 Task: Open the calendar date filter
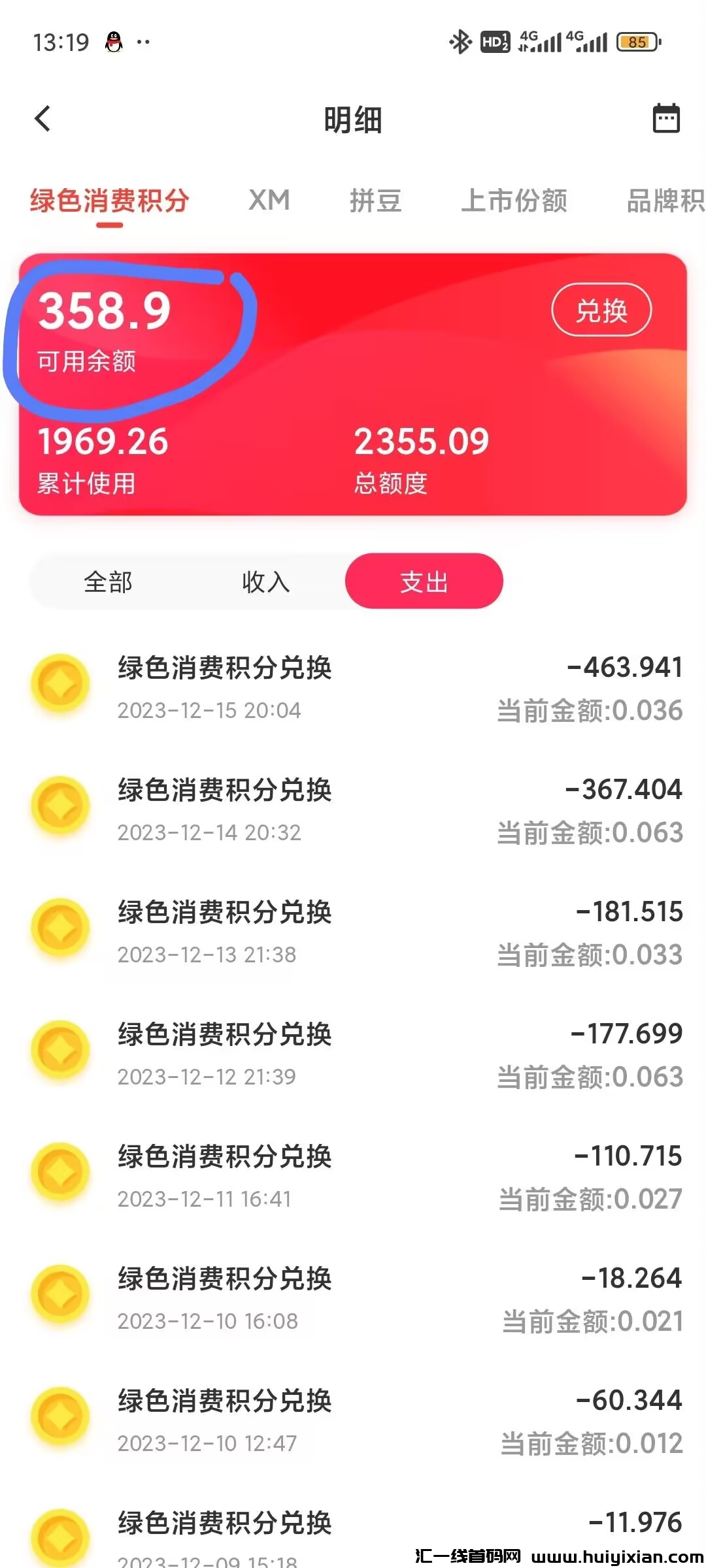tap(666, 119)
